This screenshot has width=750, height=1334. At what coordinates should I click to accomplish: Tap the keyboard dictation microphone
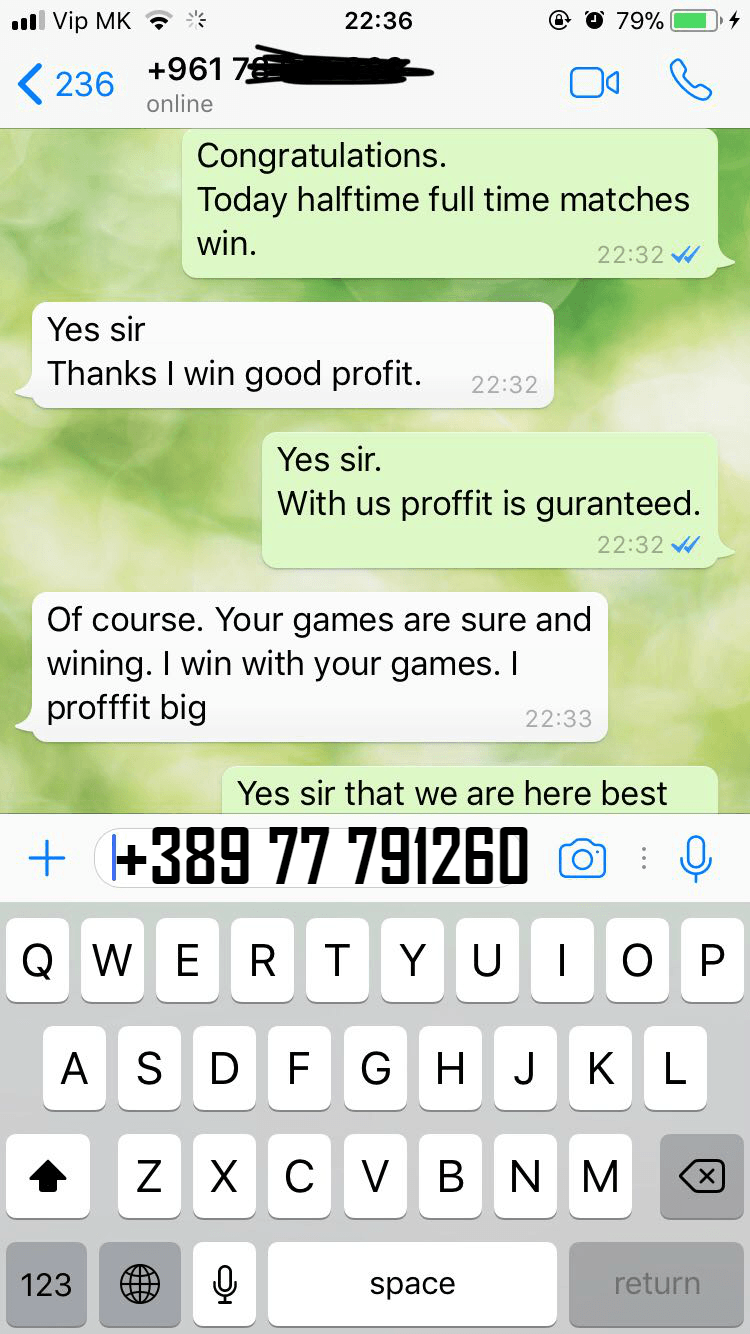(225, 1284)
